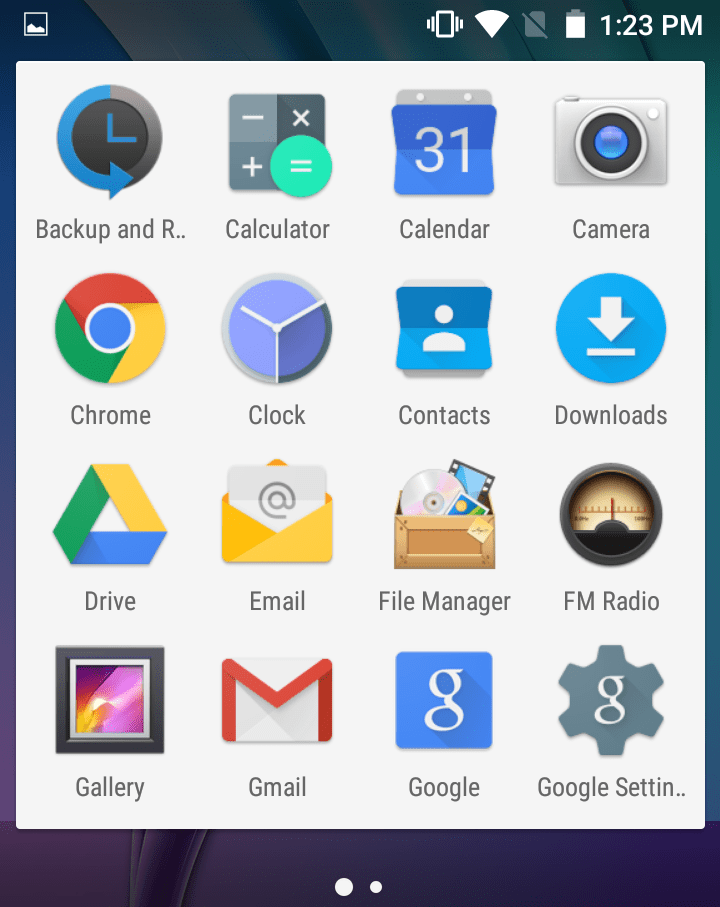This screenshot has width=720, height=907.
Task: Launch the Gallery app
Action: click(110, 700)
